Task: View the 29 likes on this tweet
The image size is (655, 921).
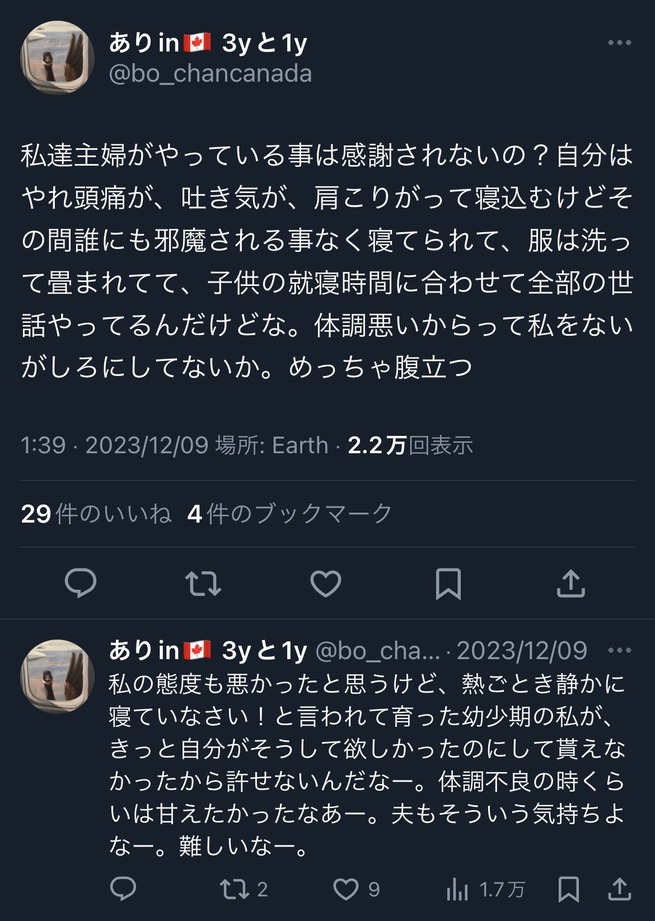Action: coord(96,514)
